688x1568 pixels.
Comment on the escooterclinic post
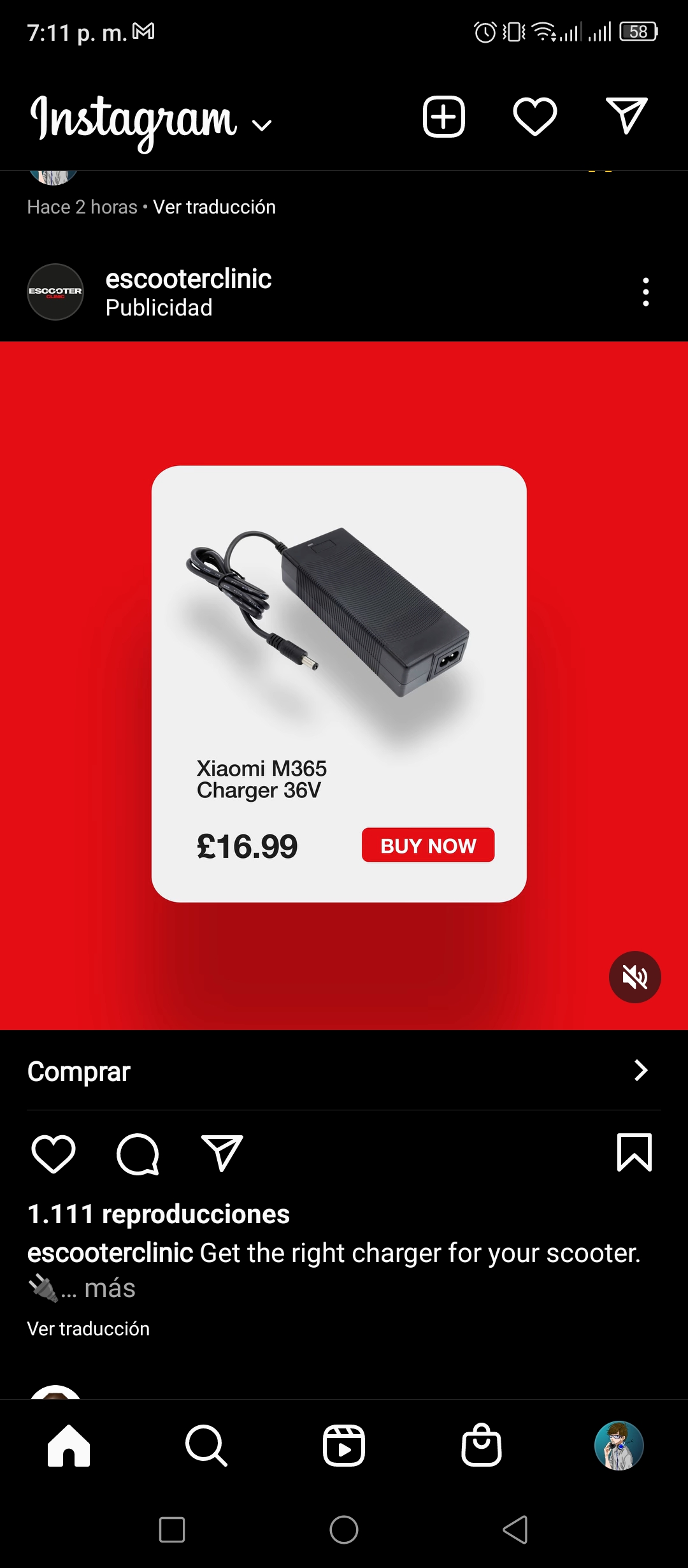(x=138, y=1154)
